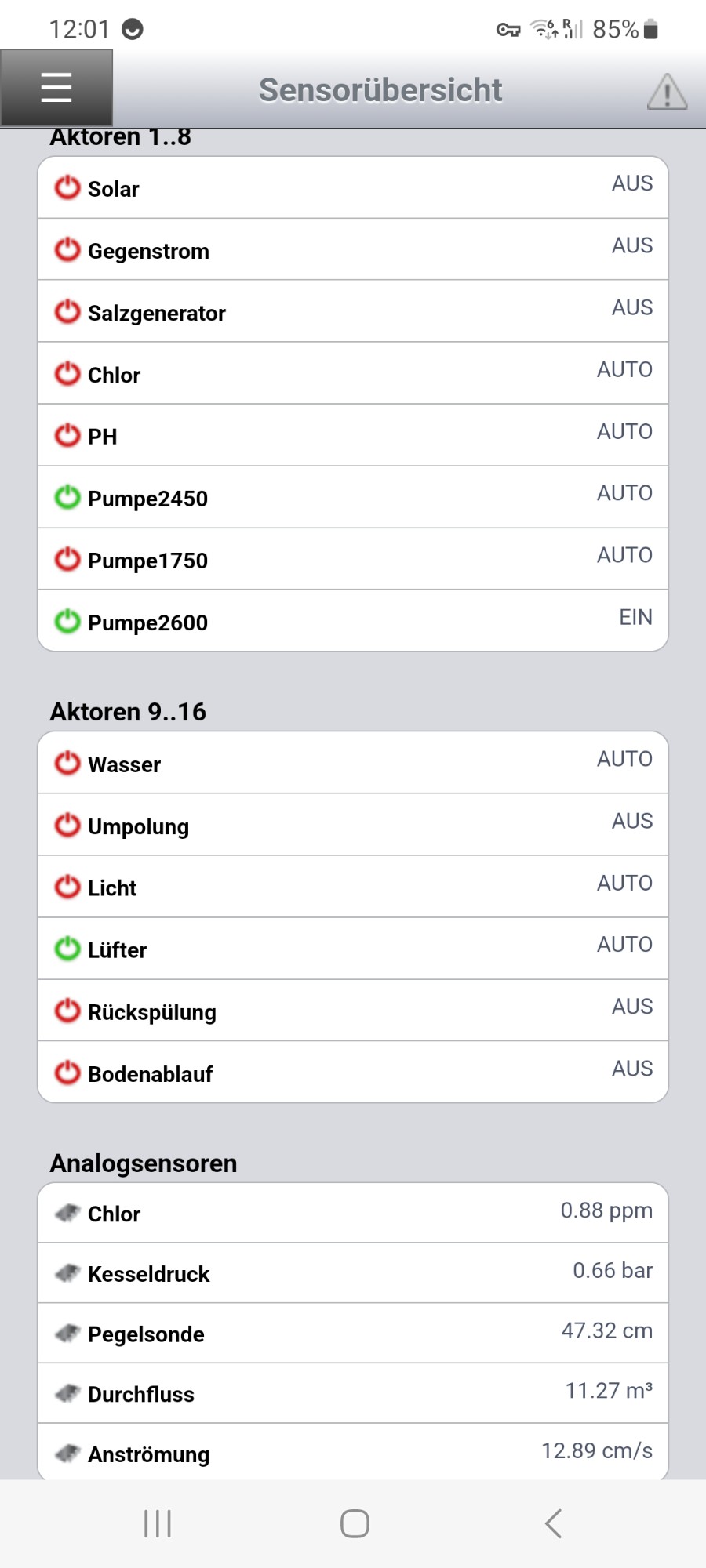Open Salzgenerator actuator settings

(353, 311)
